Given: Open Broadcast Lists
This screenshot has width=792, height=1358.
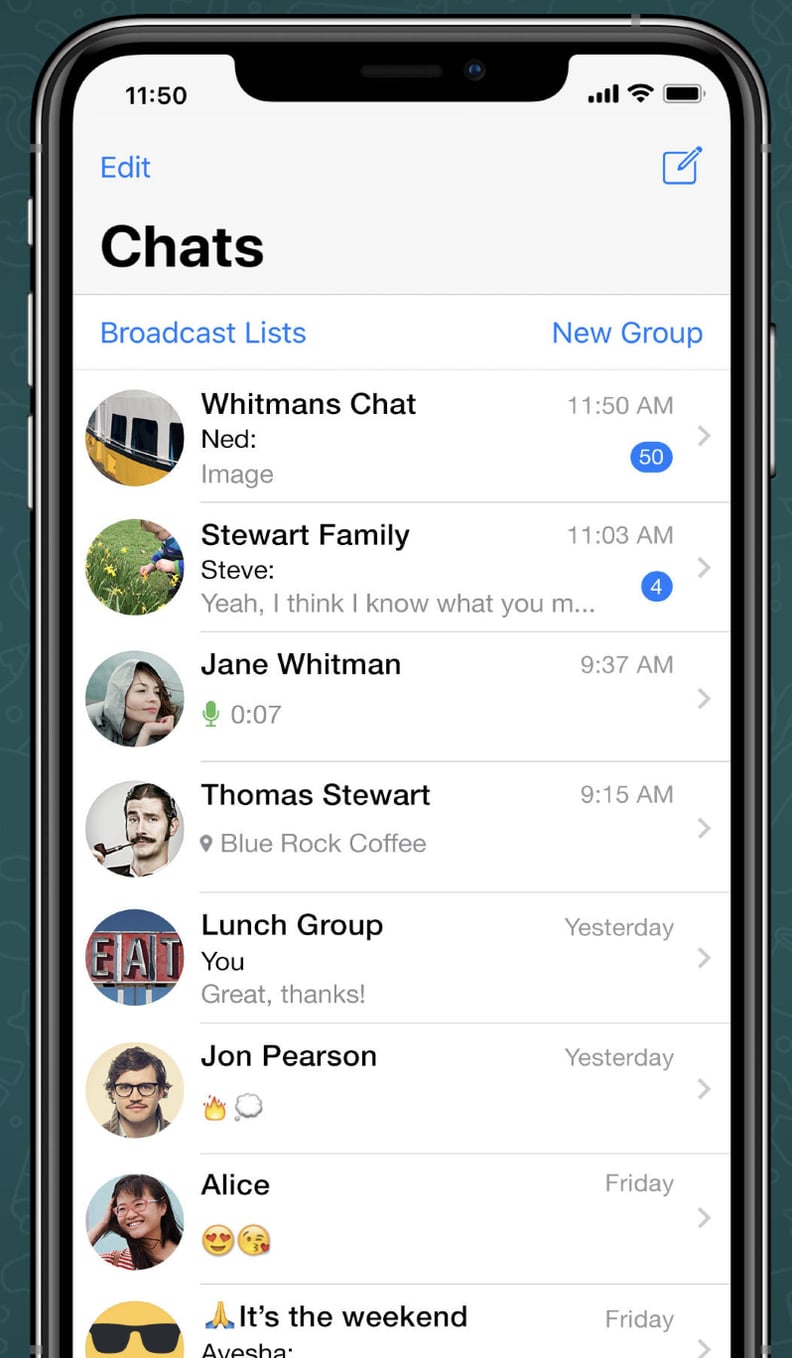Looking at the screenshot, I should [x=203, y=333].
